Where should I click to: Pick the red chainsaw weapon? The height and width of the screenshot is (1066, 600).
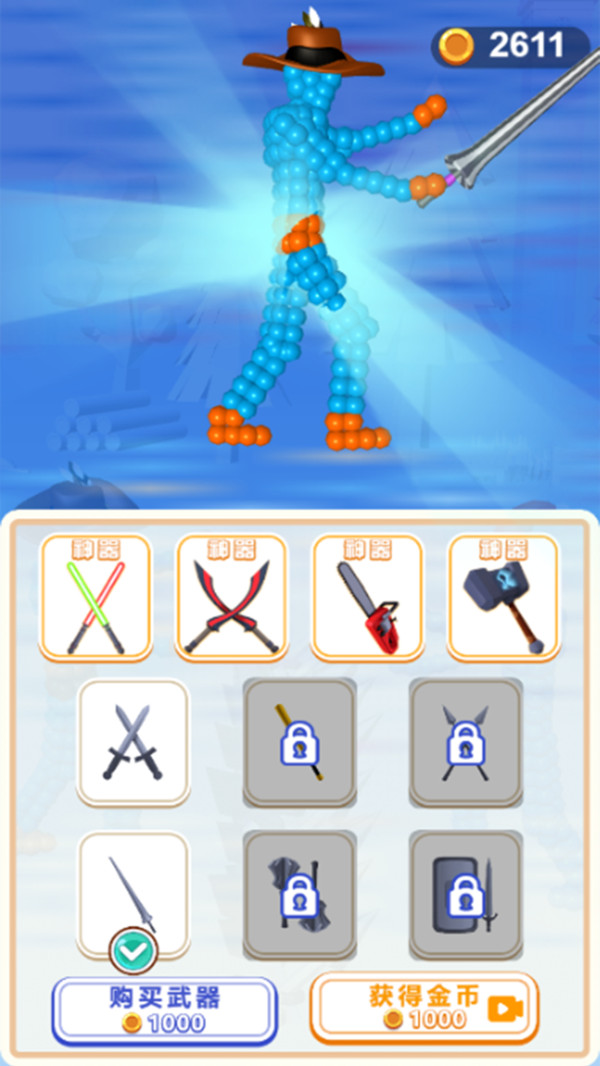(368, 598)
